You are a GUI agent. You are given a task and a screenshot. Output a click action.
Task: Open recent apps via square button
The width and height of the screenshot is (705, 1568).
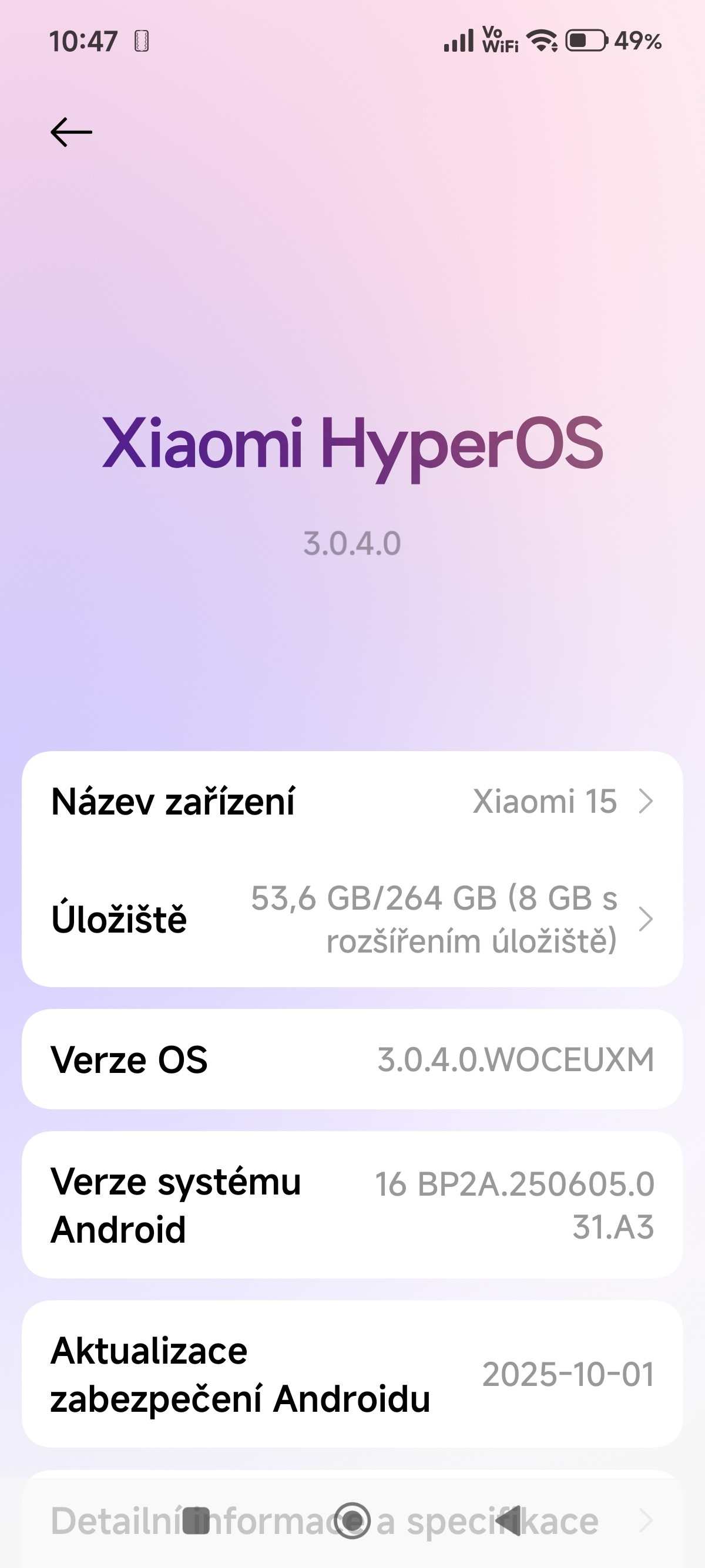[196, 1521]
